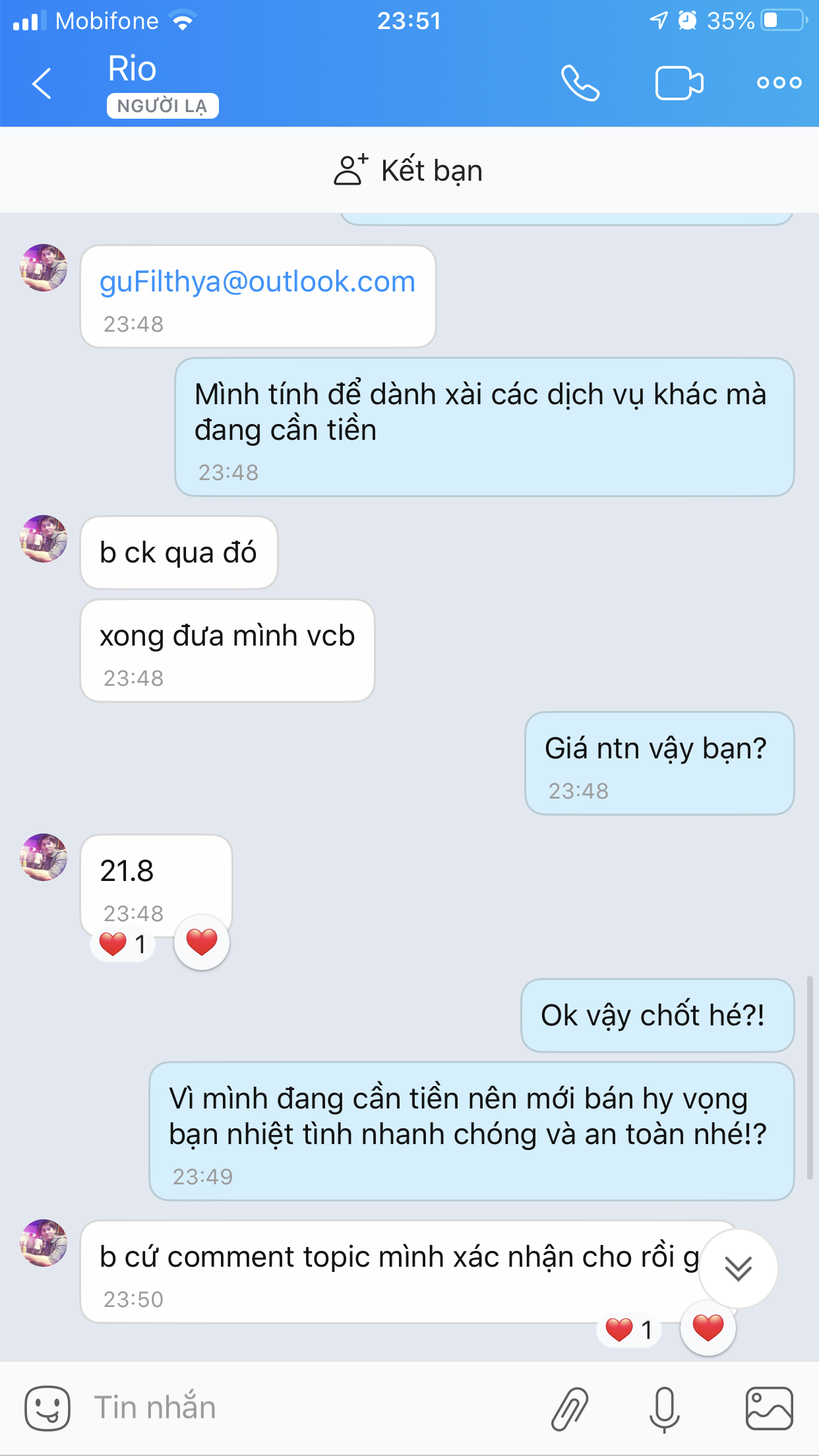Open the guFilthya@outlook.com email link
819x1456 pixels.
[x=257, y=282]
